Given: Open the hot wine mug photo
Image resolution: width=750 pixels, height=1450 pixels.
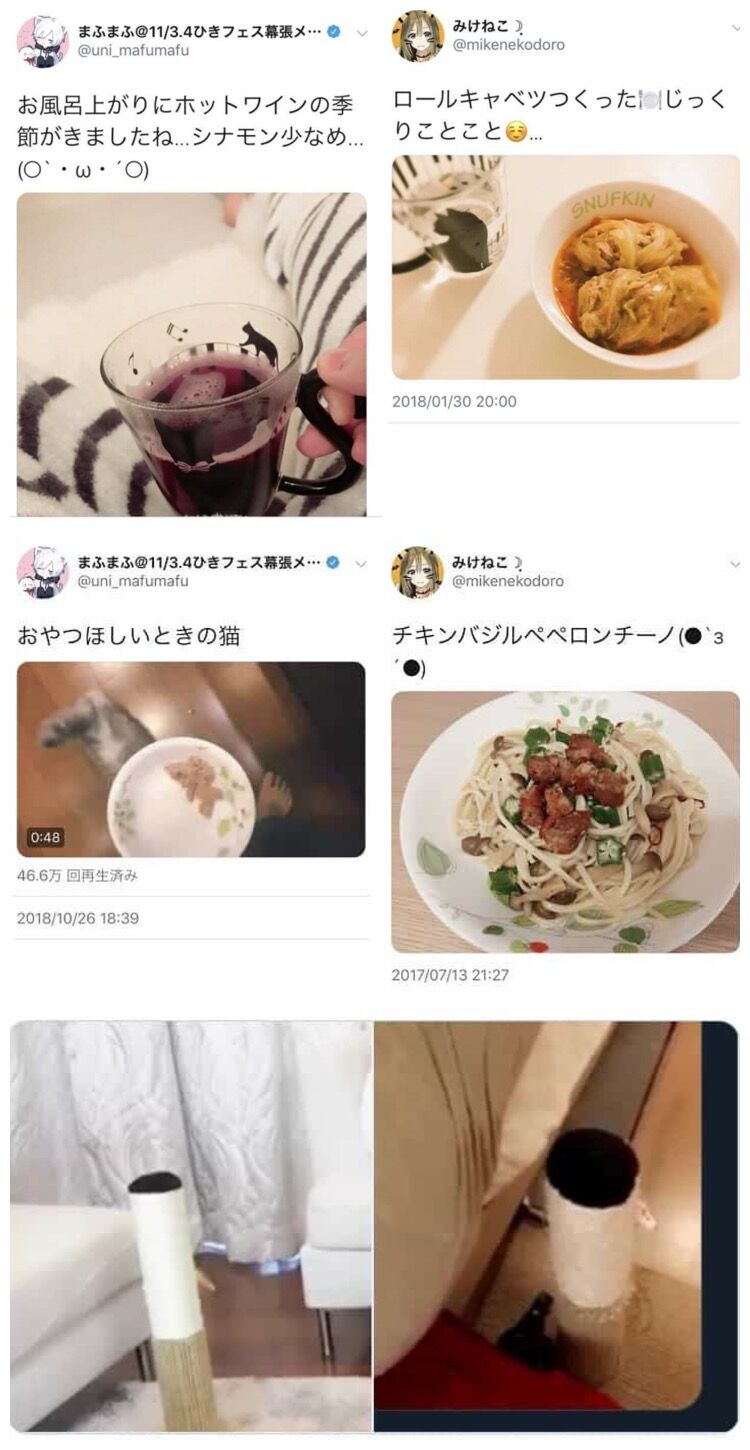Looking at the screenshot, I should coord(185,350).
